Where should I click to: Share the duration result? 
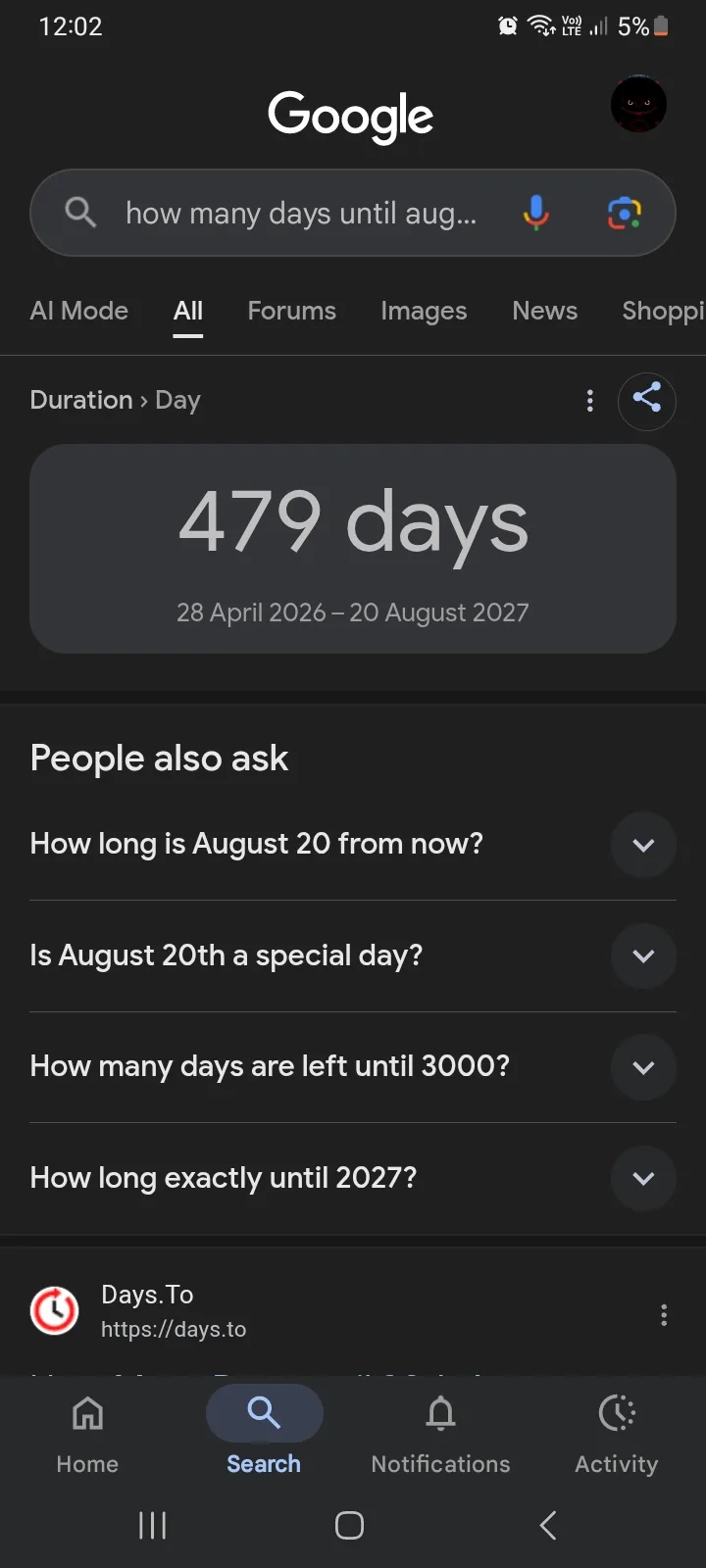click(646, 400)
